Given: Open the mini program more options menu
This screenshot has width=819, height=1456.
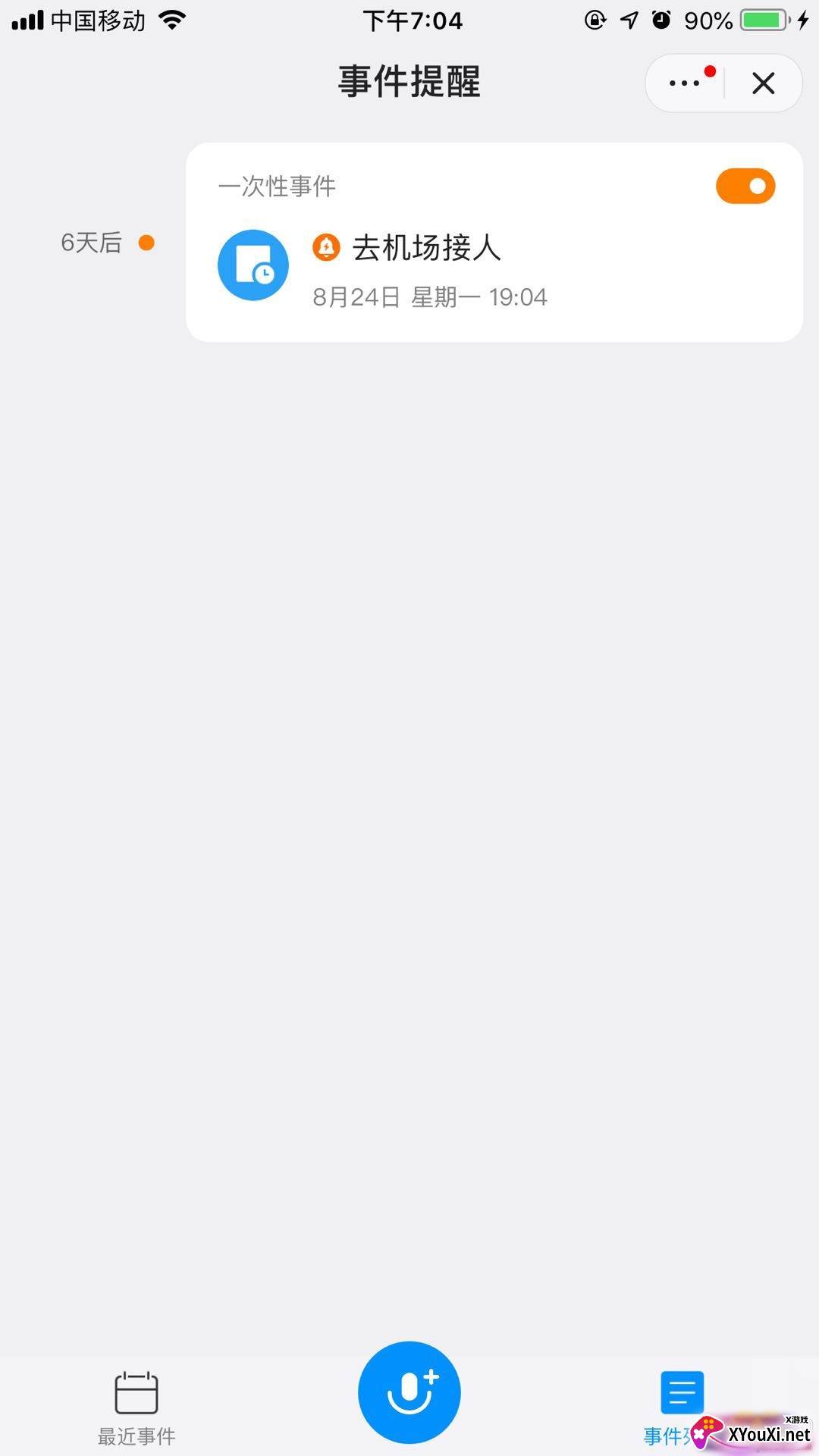Looking at the screenshot, I should 685,83.
